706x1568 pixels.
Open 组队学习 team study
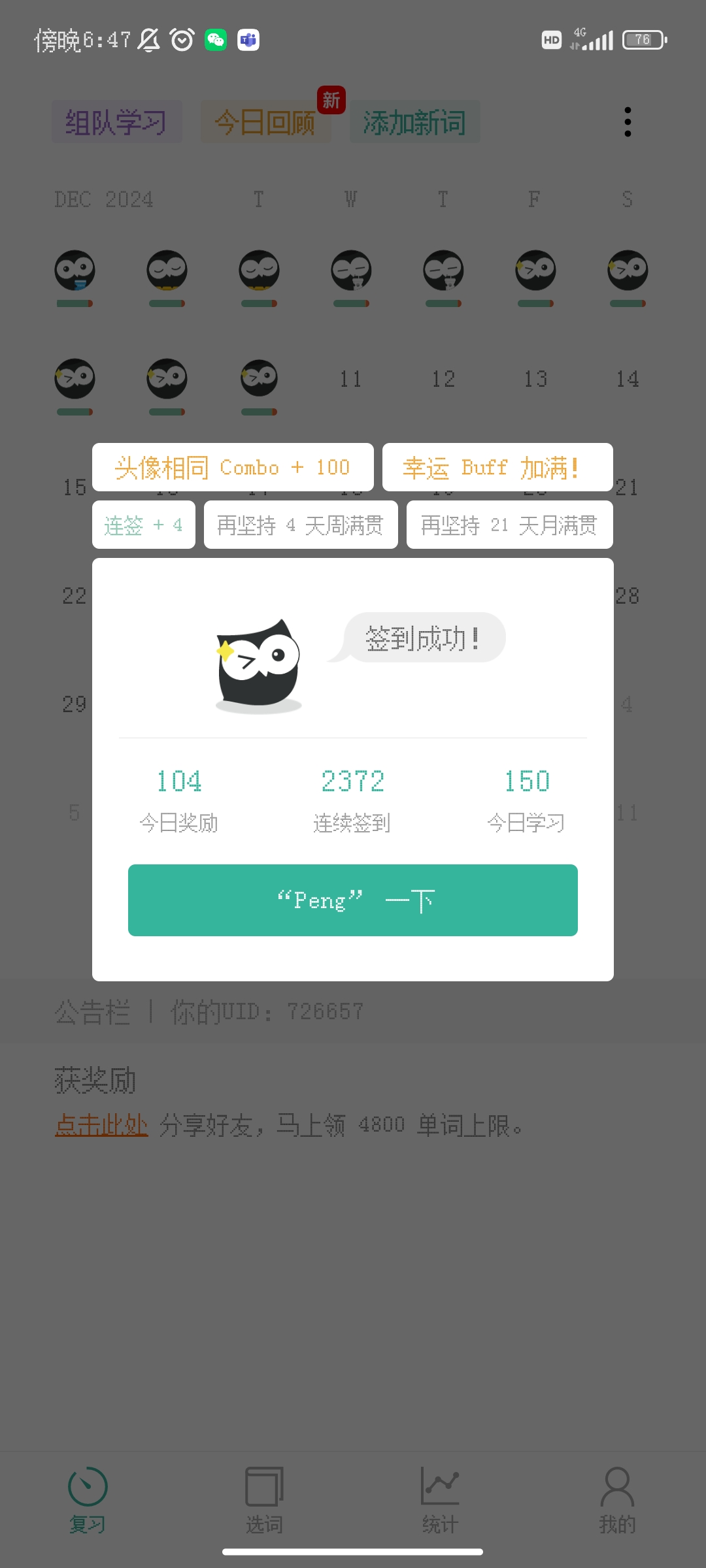point(116,122)
